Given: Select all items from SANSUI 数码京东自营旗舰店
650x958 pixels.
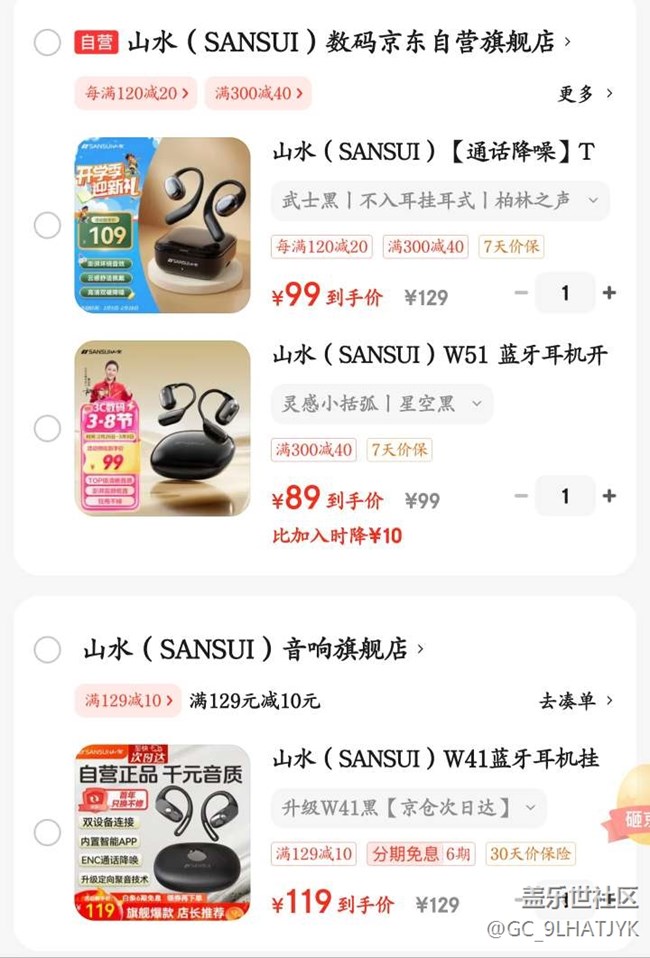Looking at the screenshot, I should coord(47,42).
